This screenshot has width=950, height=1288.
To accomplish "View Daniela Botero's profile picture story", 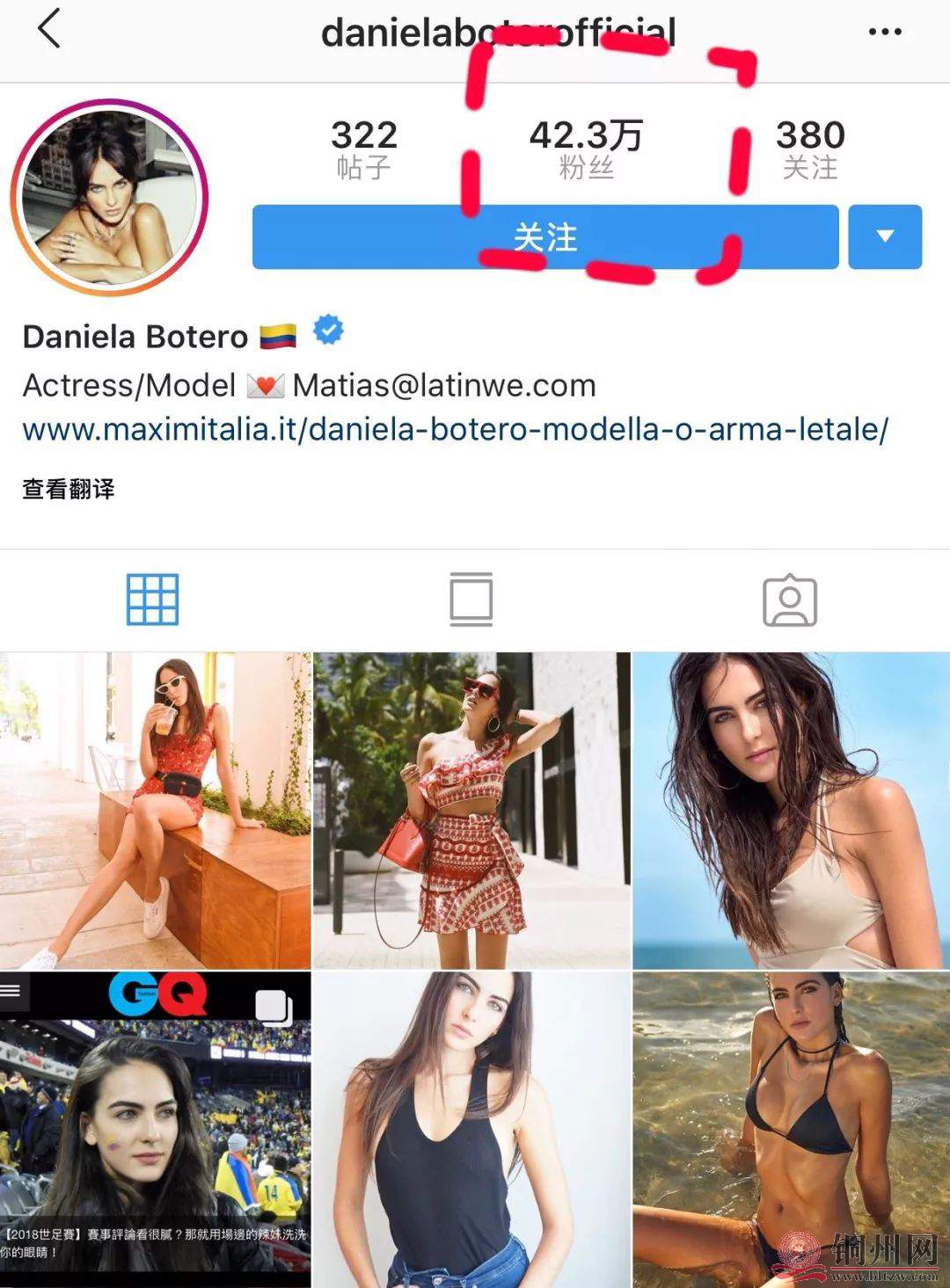I will coord(109,197).
